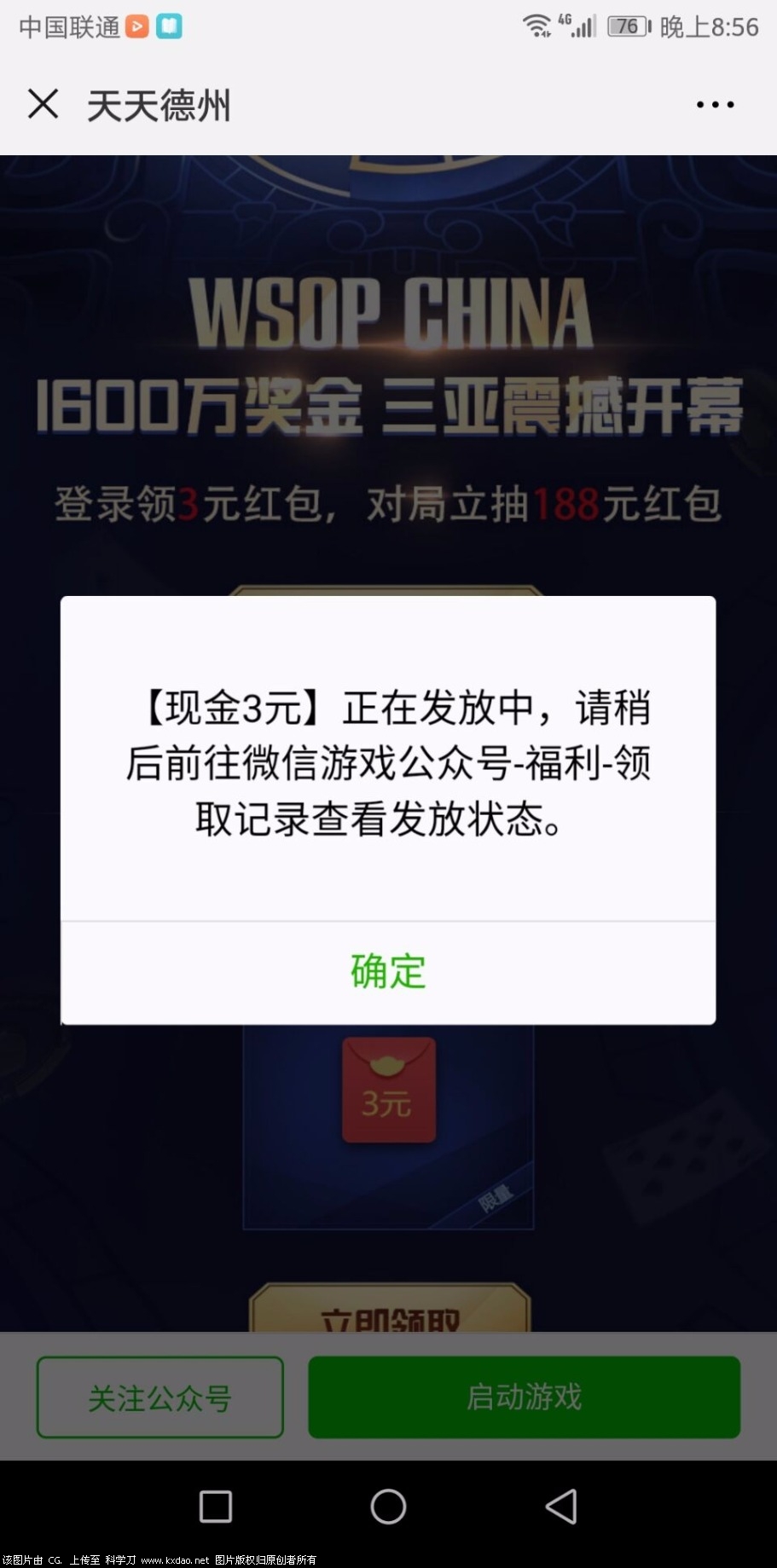The width and height of the screenshot is (777, 1568).
Task: Launch the game via 启动游戏
Action: click(524, 1397)
